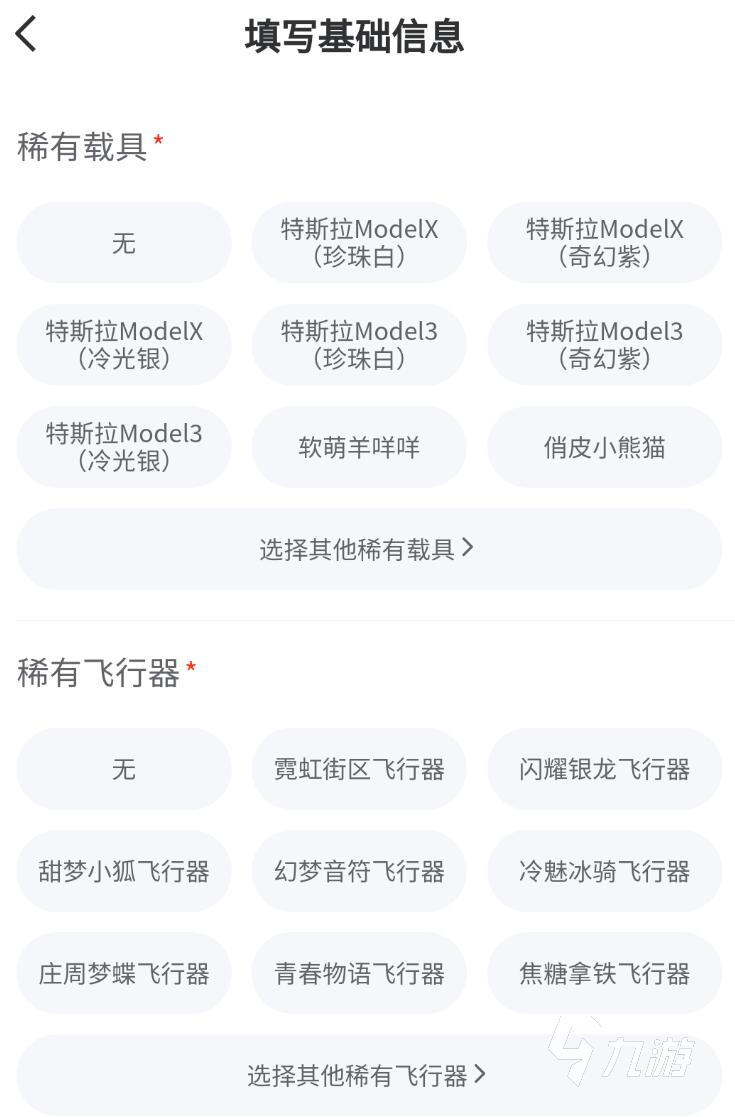Select 闪耀银龙飞行器 chip
This screenshot has height=1117, width=735.
tap(604, 769)
